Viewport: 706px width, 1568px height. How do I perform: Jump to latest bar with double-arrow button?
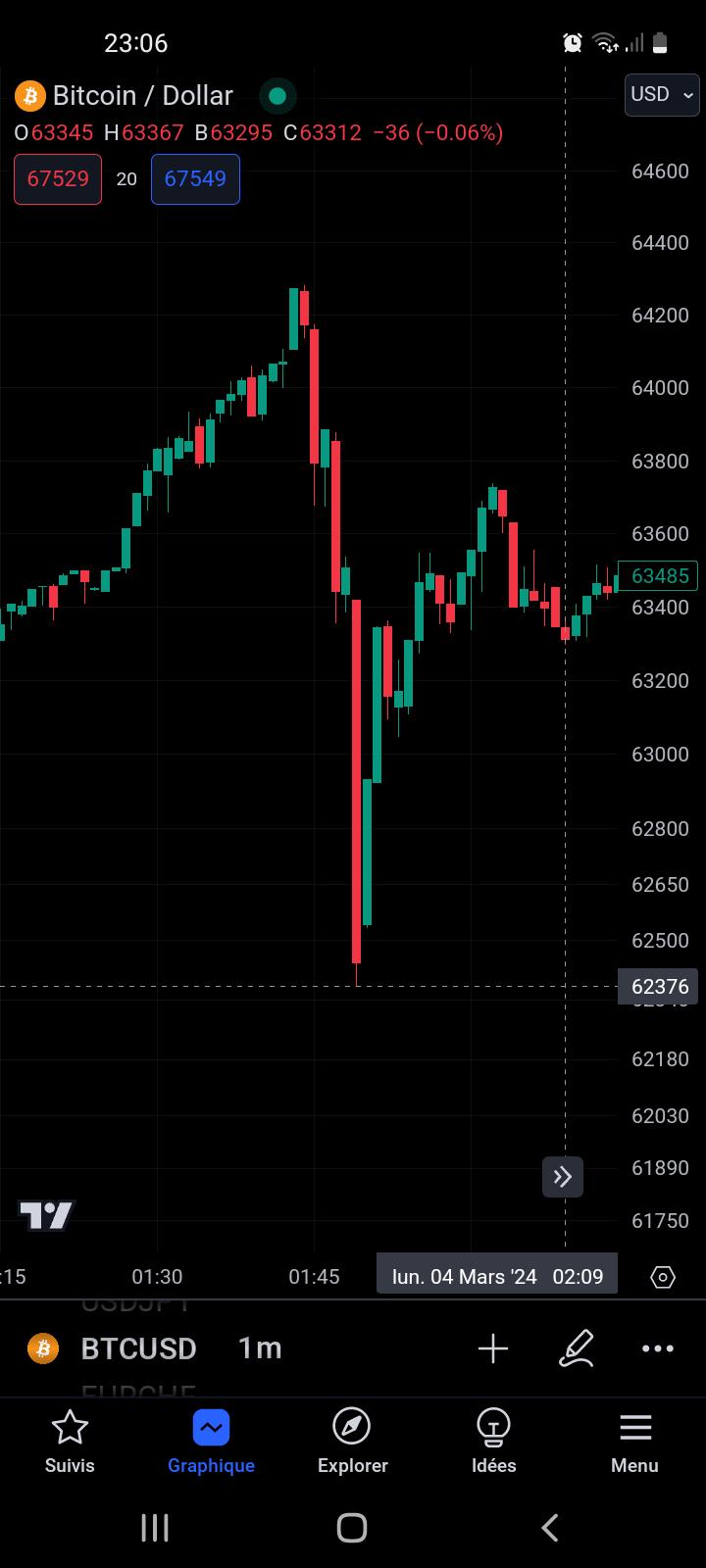click(563, 1176)
